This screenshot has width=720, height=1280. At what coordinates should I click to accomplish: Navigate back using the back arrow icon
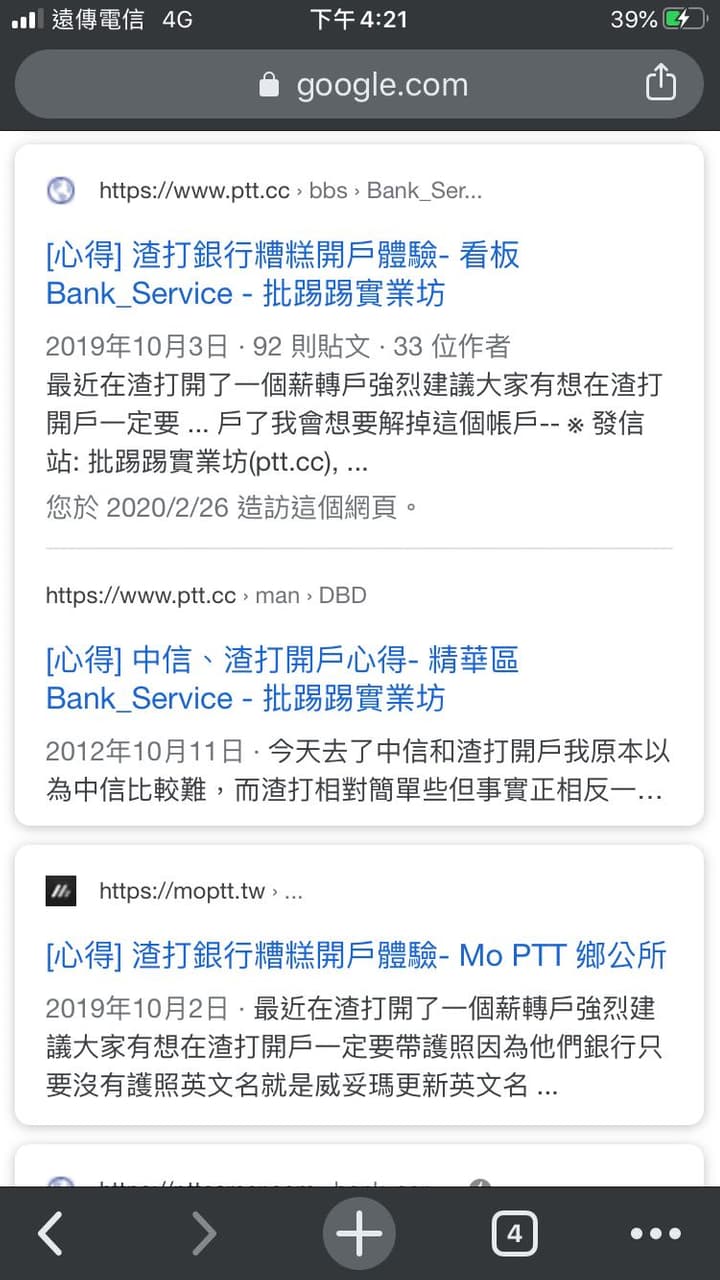pyautogui.click(x=50, y=1233)
